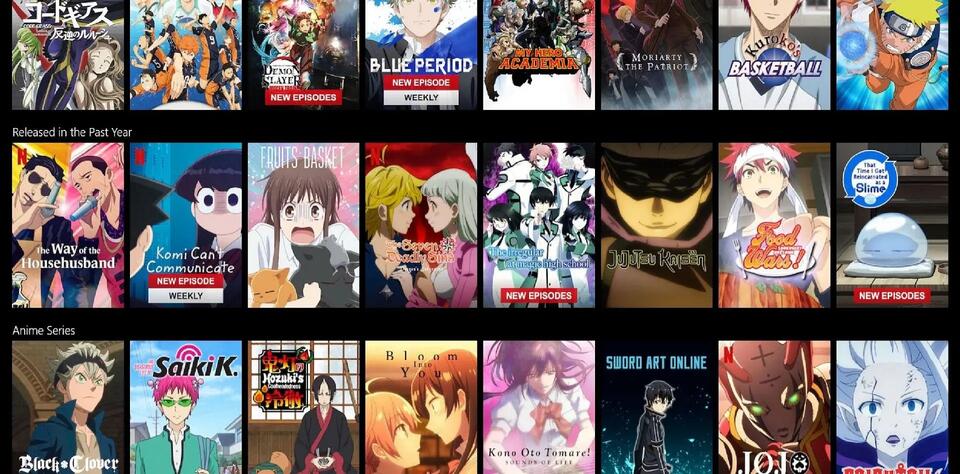The height and width of the screenshot is (474, 960).
Task: Open That Time I Got Reincarnated as a Slime
Action: pyautogui.click(x=892, y=225)
